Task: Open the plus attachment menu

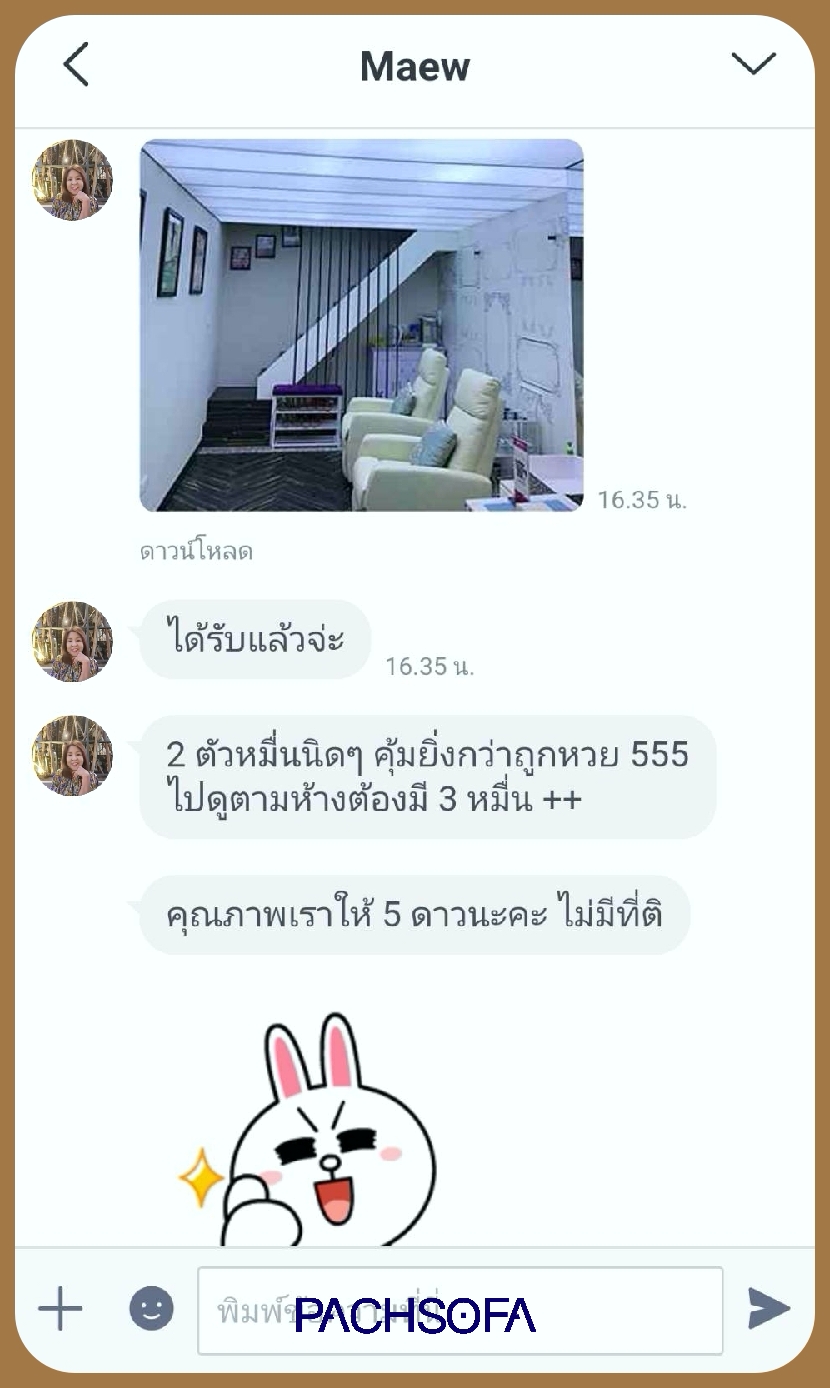Action: (60, 1309)
